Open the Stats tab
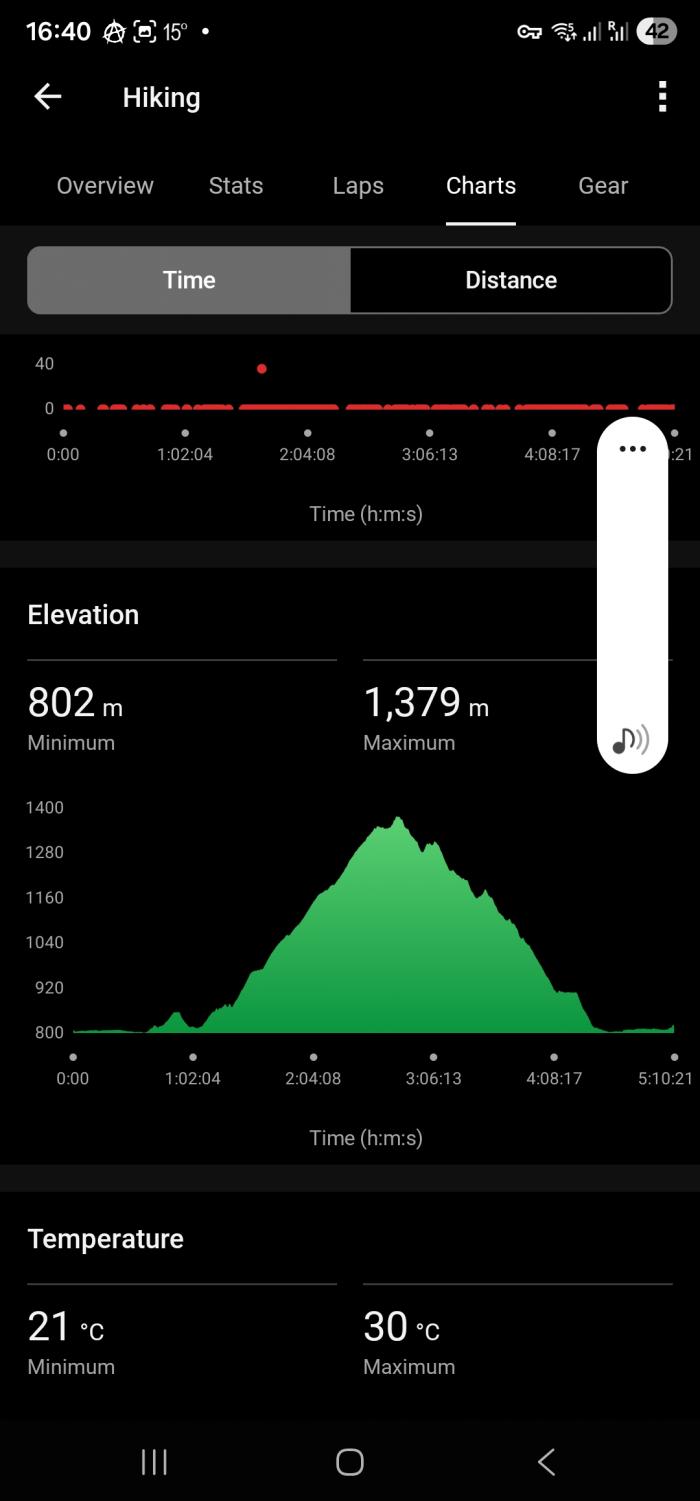 click(x=236, y=186)
